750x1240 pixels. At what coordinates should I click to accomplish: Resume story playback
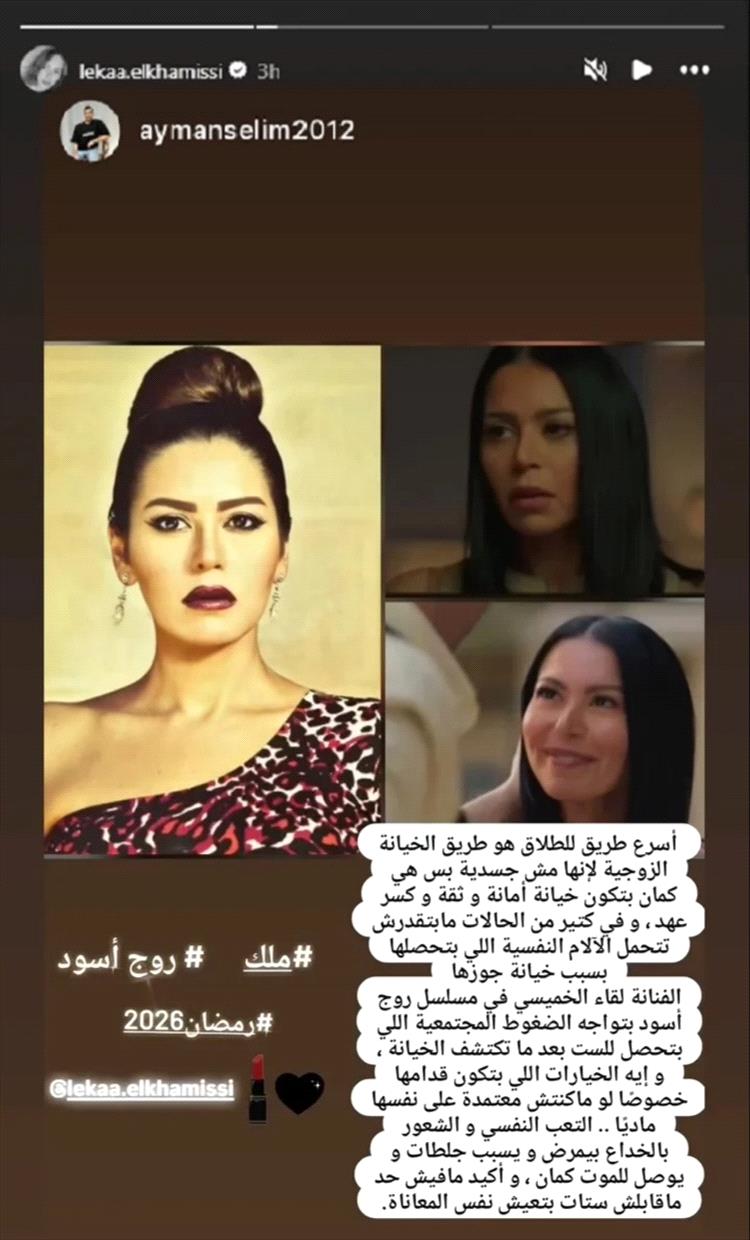(642, 70)
